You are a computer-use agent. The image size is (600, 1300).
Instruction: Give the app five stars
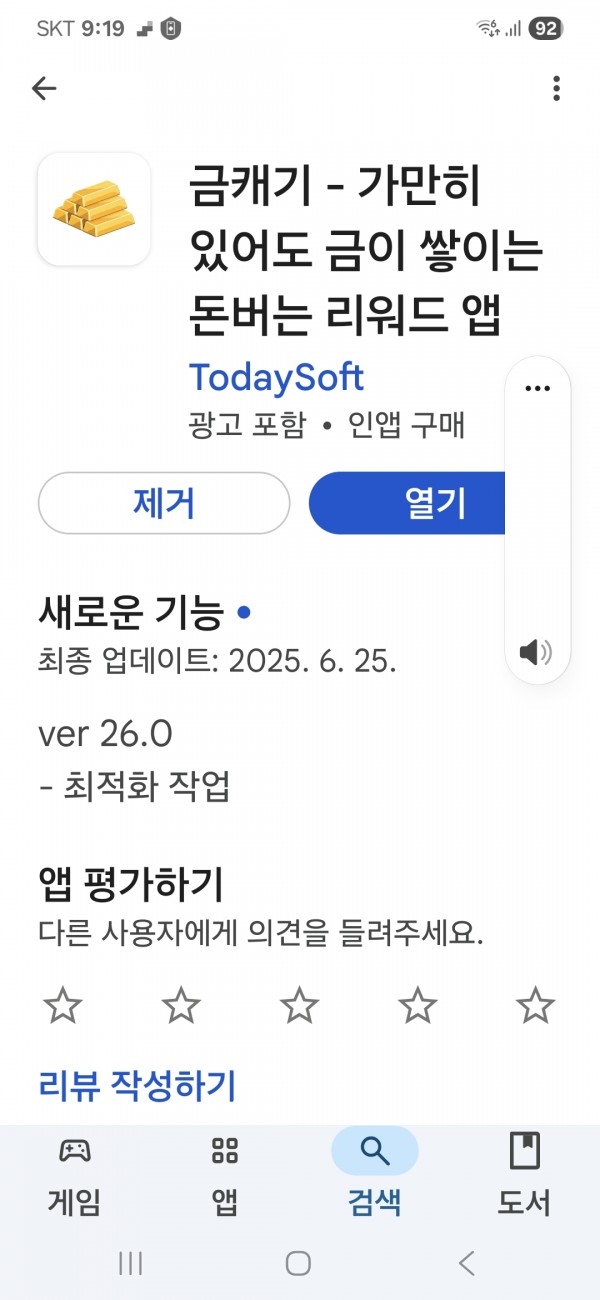(536, 1005)
